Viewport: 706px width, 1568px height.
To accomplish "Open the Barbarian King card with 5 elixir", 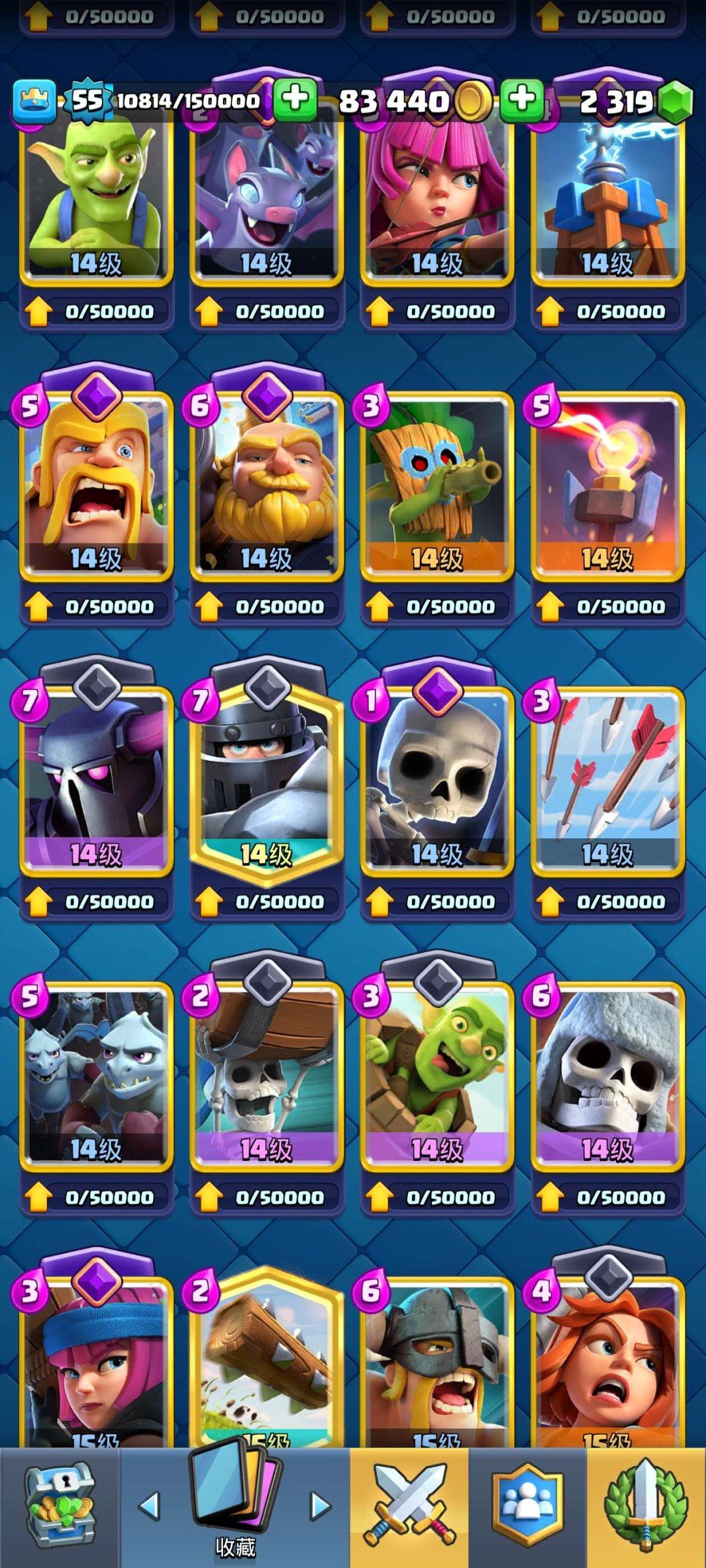I will click(96, 483).
